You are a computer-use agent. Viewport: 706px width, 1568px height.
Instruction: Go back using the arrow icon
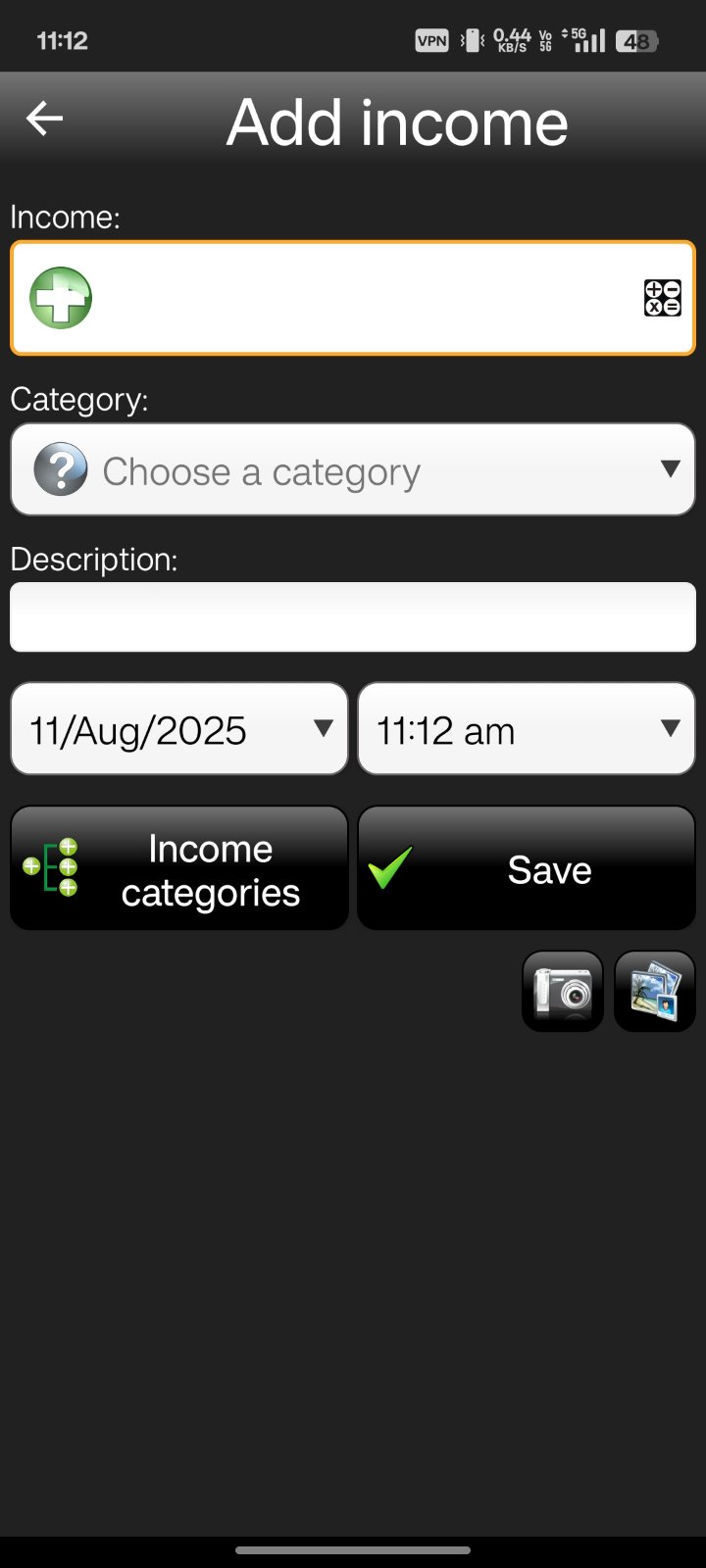44,120
